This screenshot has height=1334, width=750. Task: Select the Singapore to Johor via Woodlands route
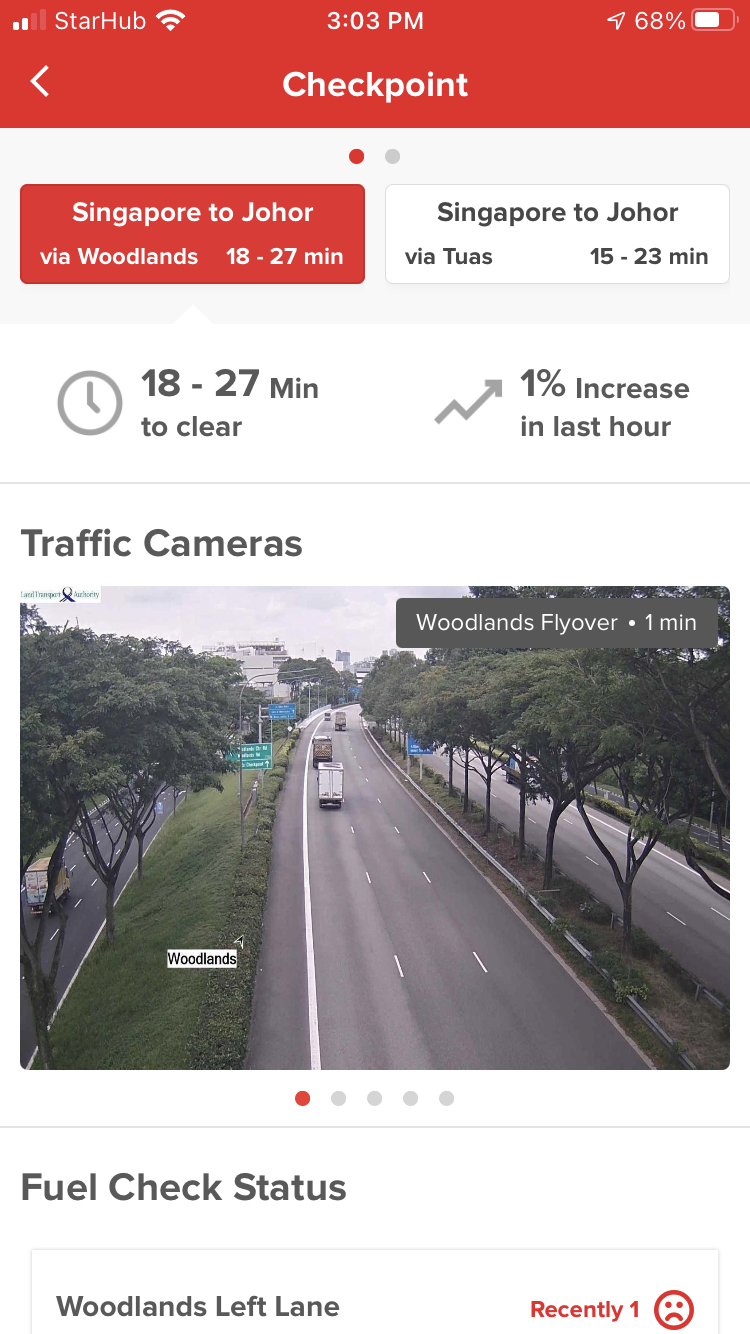coord(192,233)
